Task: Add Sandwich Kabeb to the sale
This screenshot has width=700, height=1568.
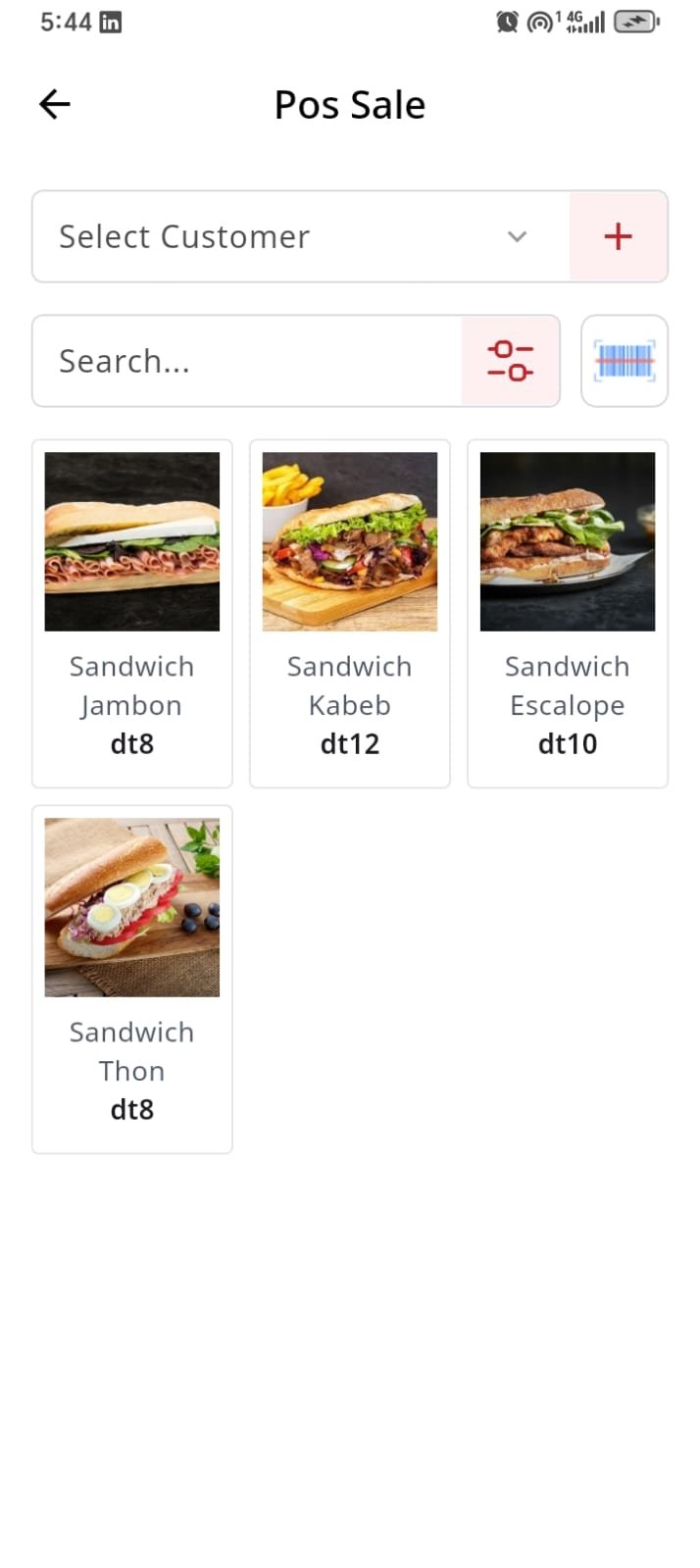Action: click(x=350, y=613)
